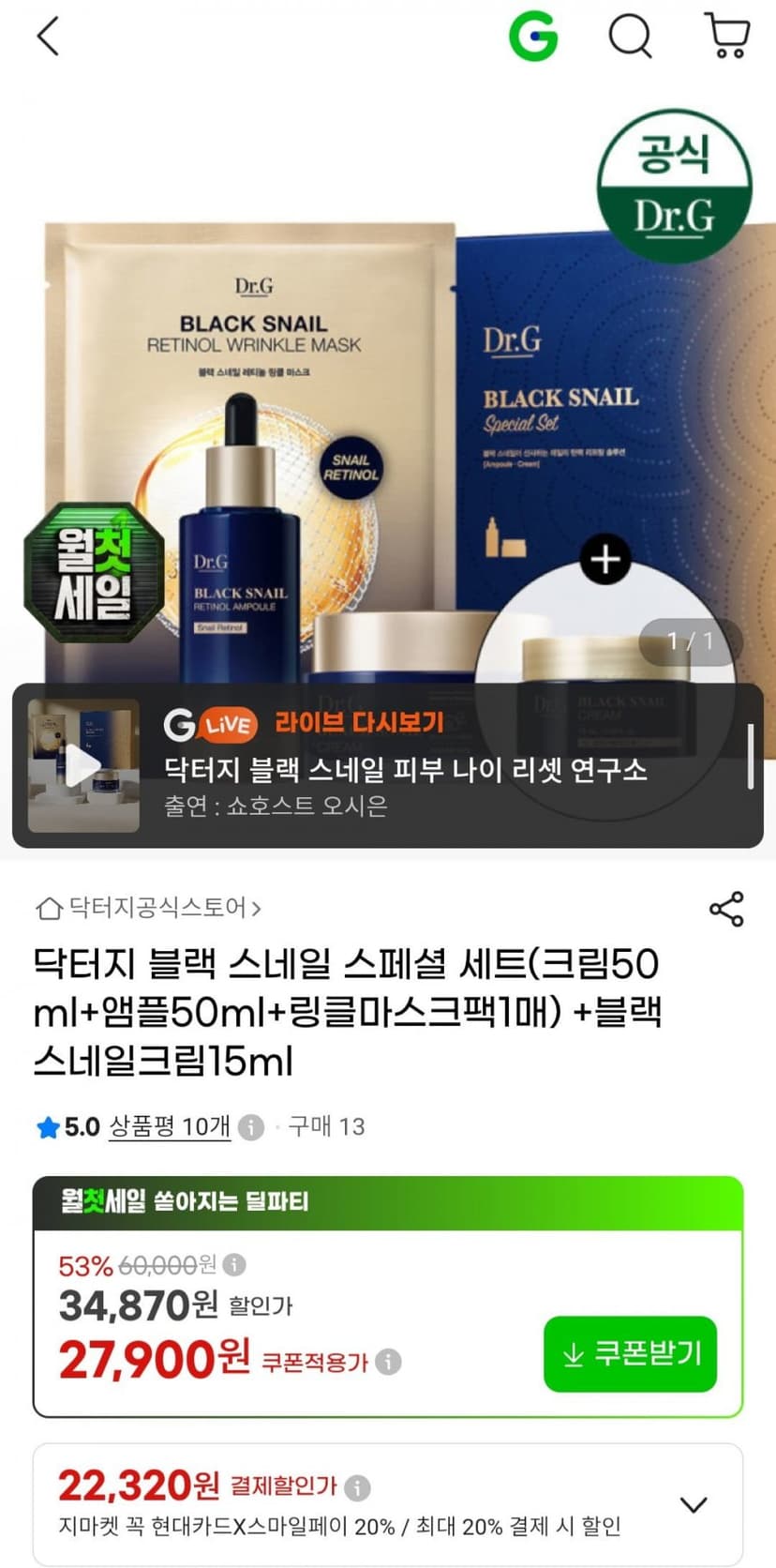The width and height of the screenshot is (776, 1568).
Task: Tap the info icon next to 쿠폰적용가
Action: coord(388,1361)
